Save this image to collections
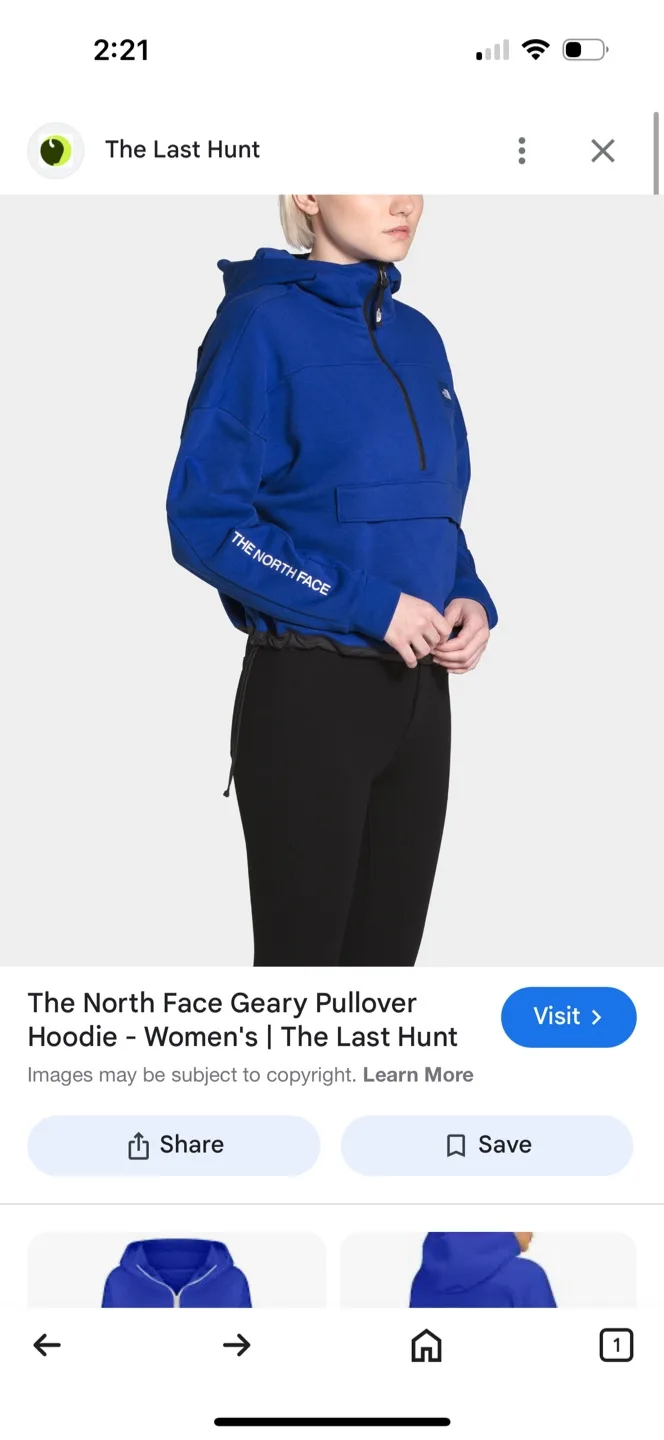This screenshot has width=664, height=1440. pos(487,1145)
